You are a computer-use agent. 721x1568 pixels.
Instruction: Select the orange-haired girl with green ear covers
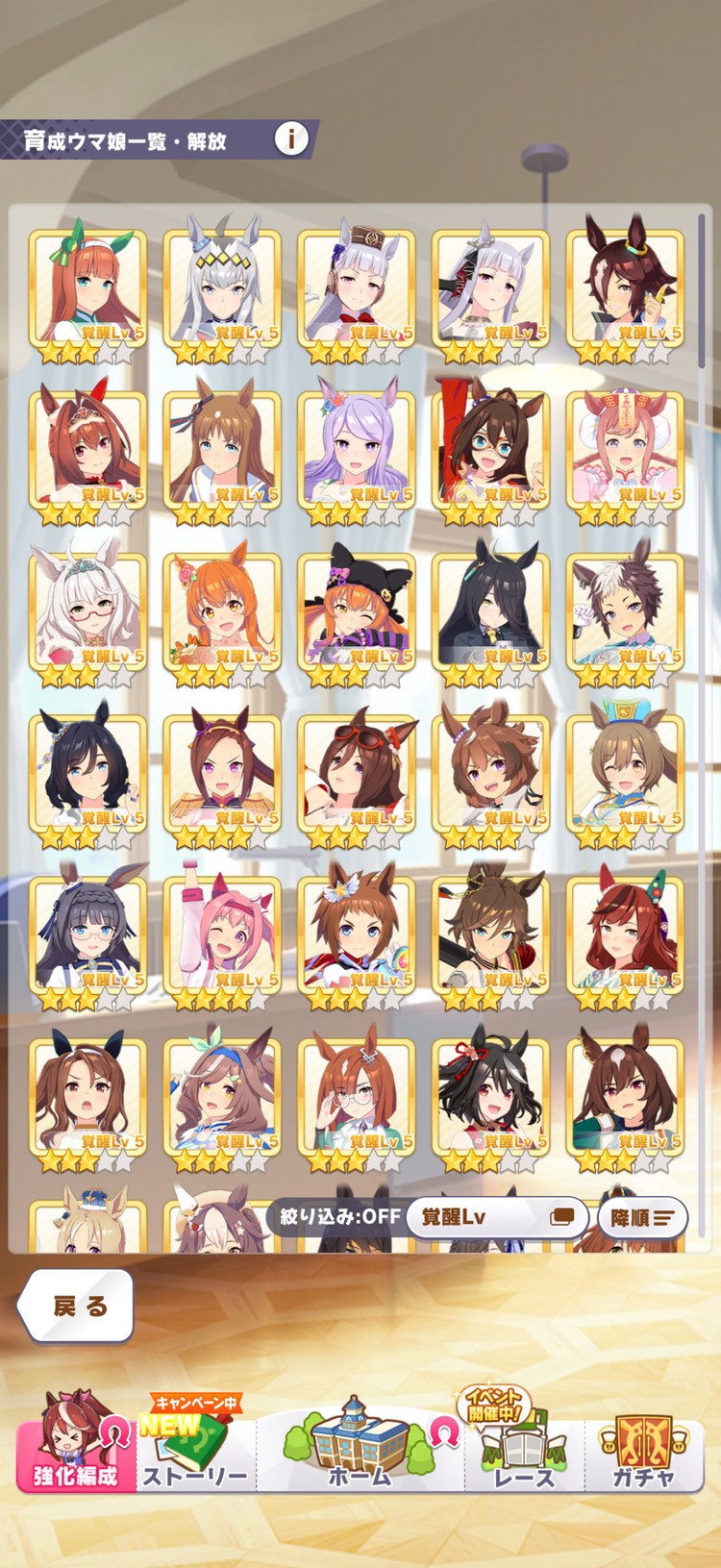pyautogui.click(x=87, y=288)
